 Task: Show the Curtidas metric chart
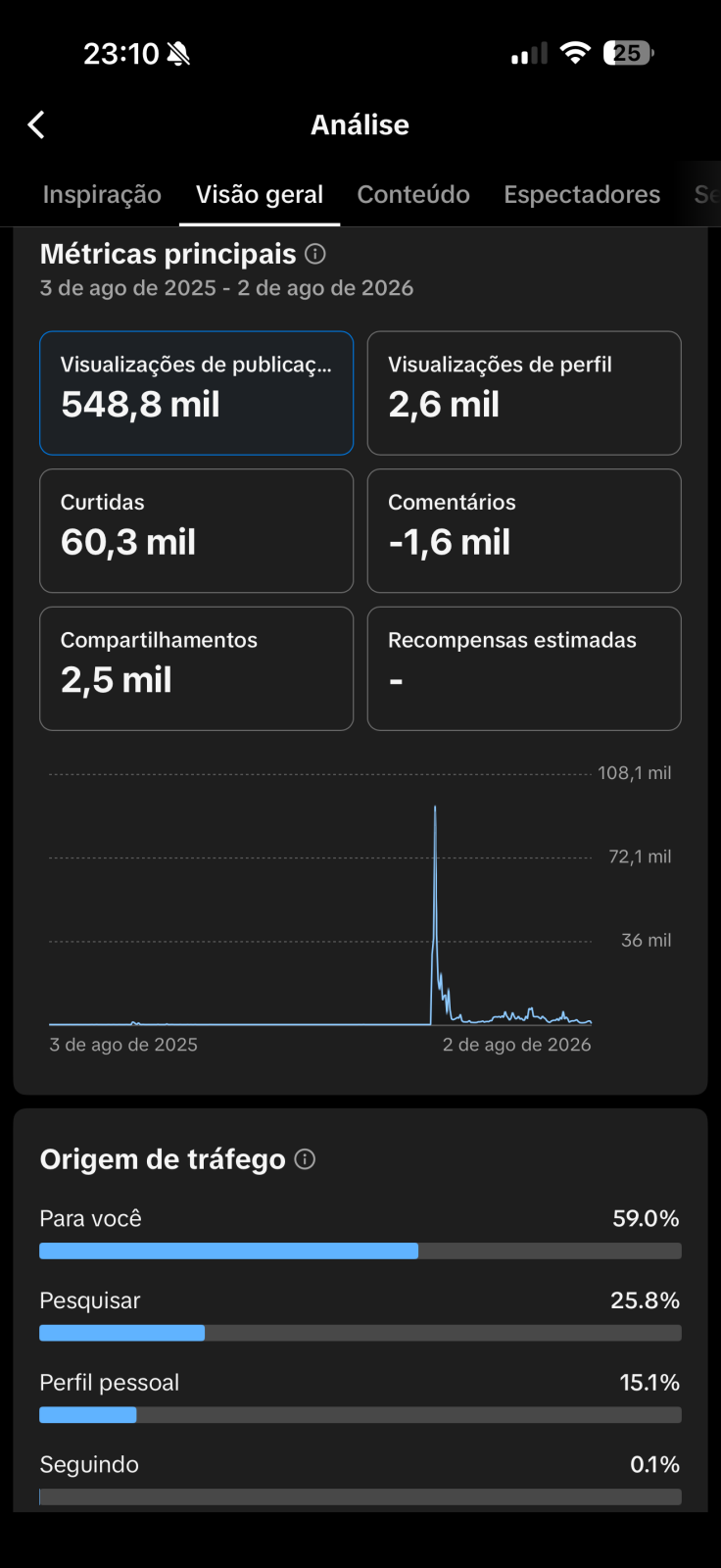pos(196,530)
